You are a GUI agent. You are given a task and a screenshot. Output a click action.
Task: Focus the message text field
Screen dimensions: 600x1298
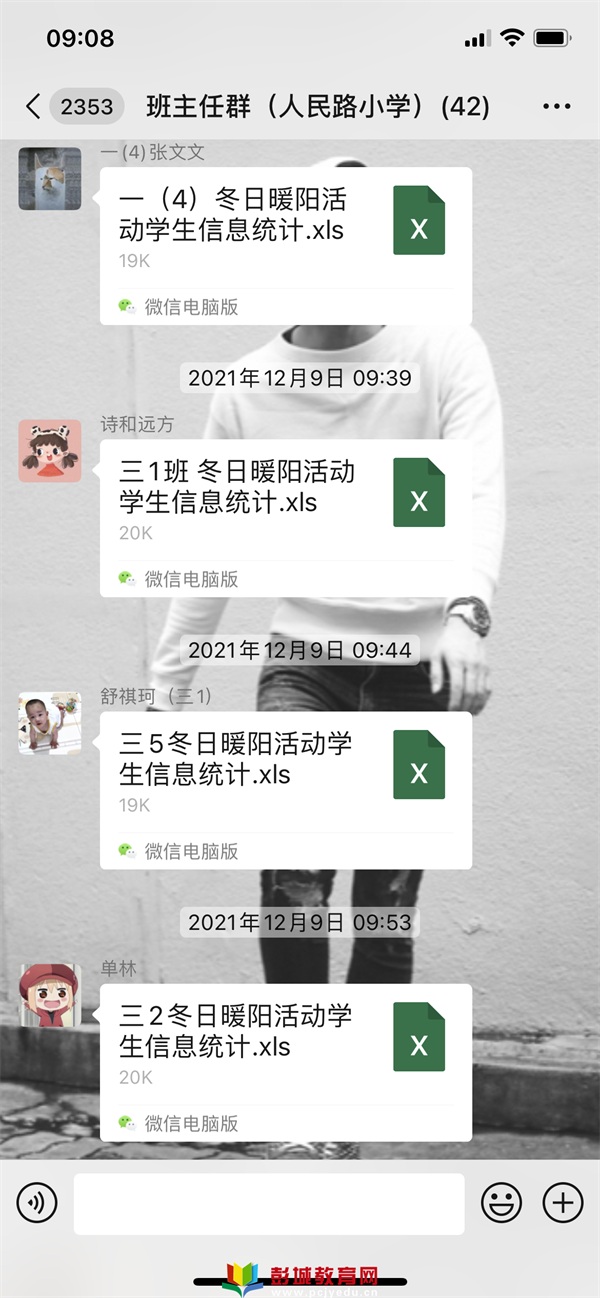tap(268, 1203)
